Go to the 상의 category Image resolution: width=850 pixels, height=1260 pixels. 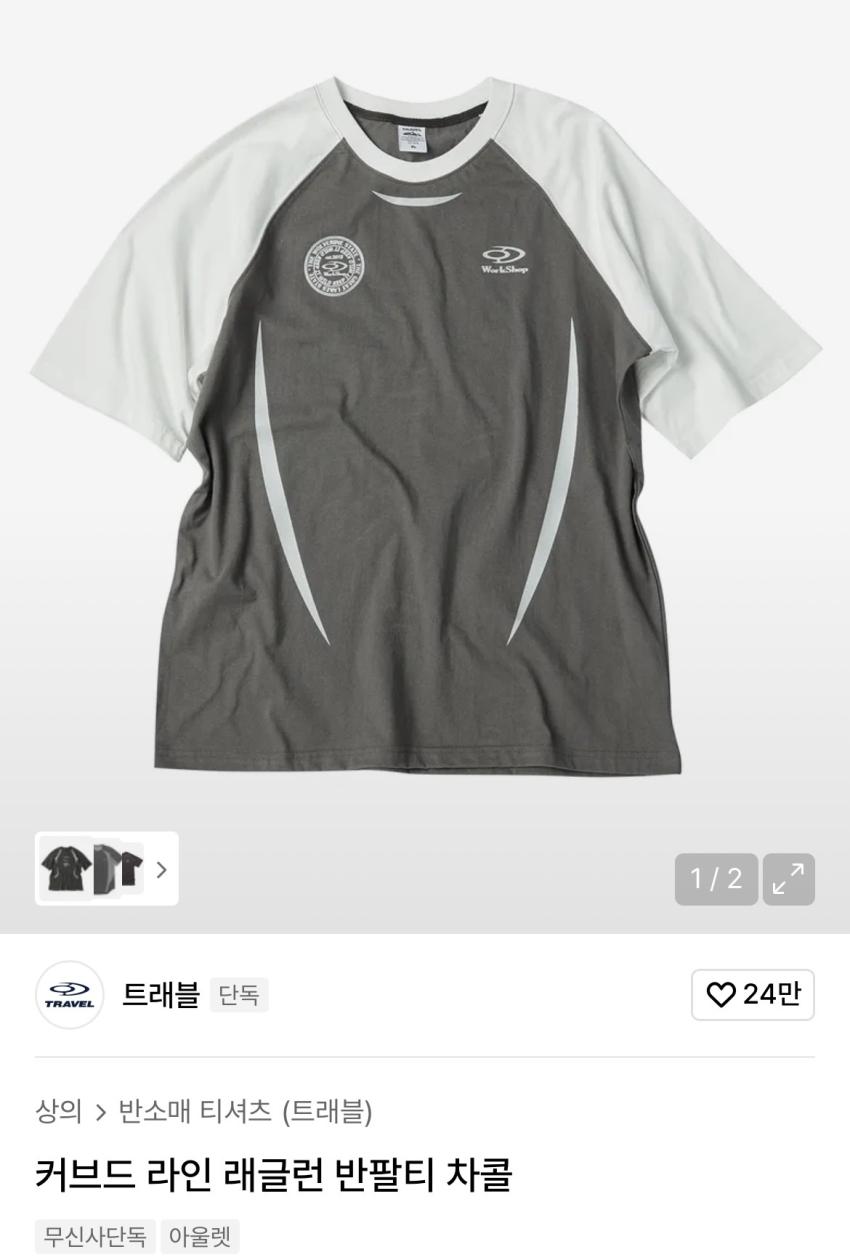58,1111
